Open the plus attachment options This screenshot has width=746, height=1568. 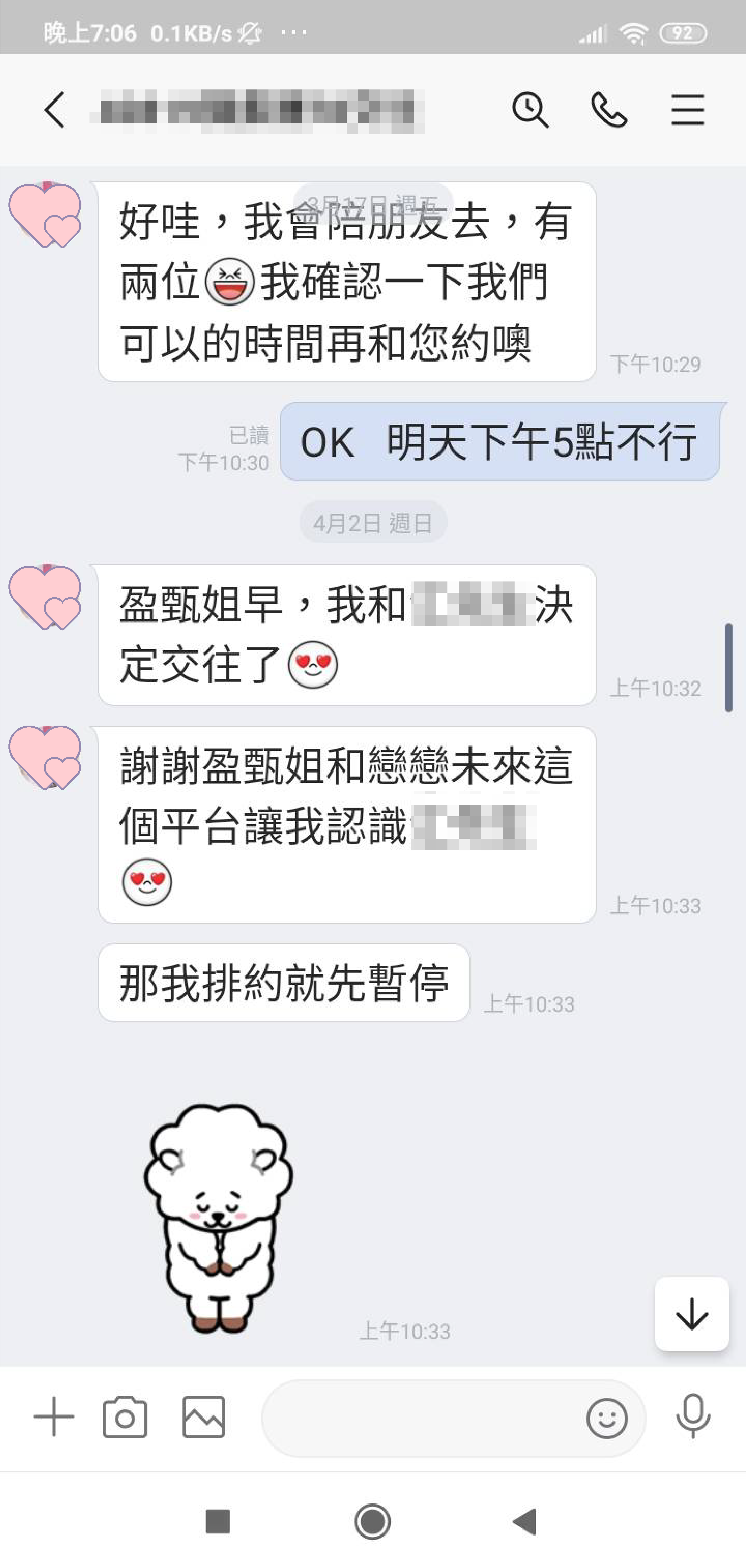coord(54,1417)
